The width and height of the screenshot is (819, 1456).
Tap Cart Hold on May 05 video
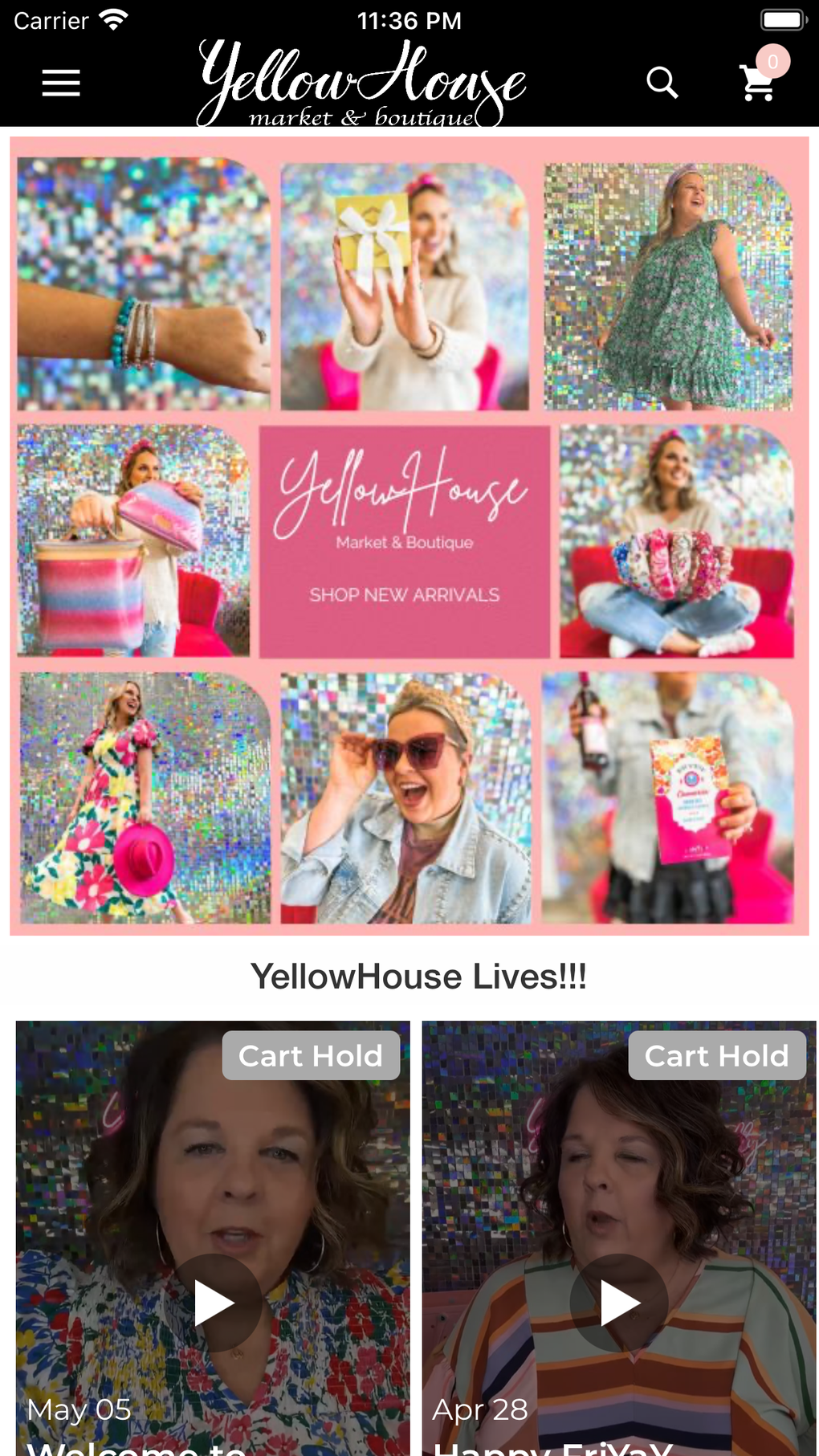[x=311, y=1055]
